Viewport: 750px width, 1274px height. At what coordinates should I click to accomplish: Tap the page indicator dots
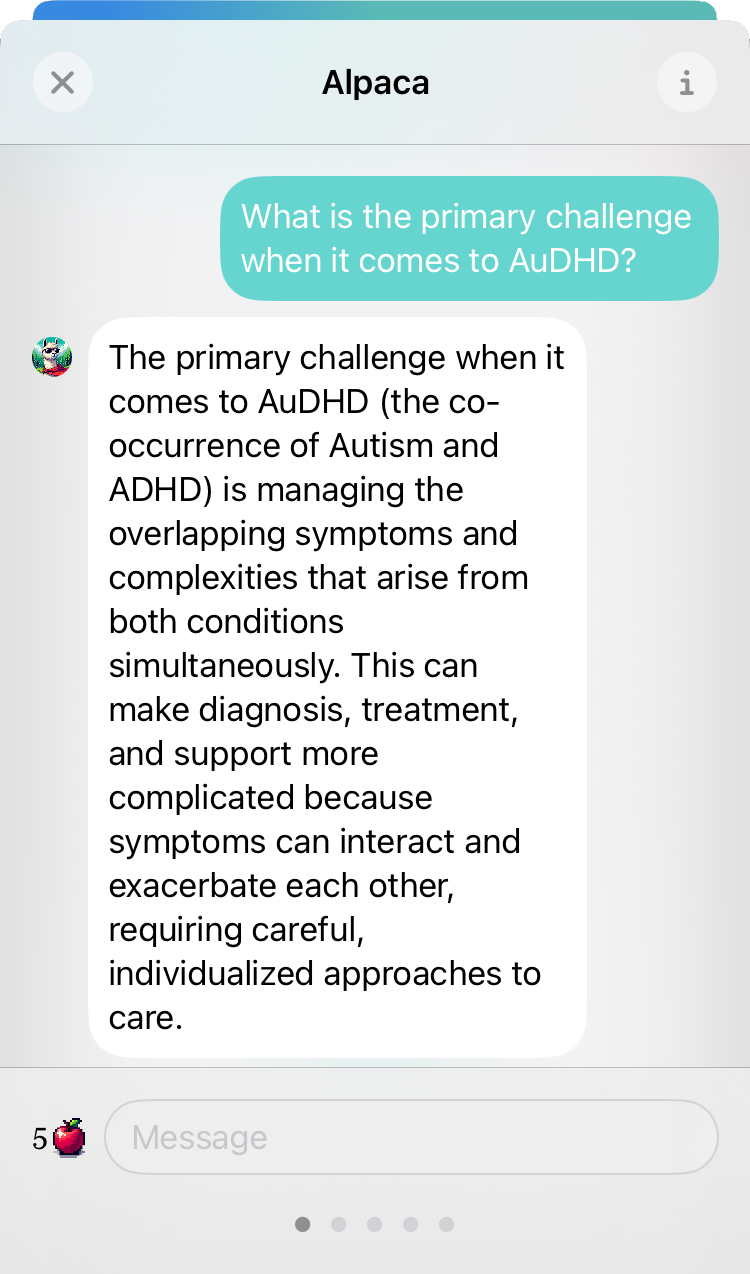pyautogui.click(x=375, y=1224)
